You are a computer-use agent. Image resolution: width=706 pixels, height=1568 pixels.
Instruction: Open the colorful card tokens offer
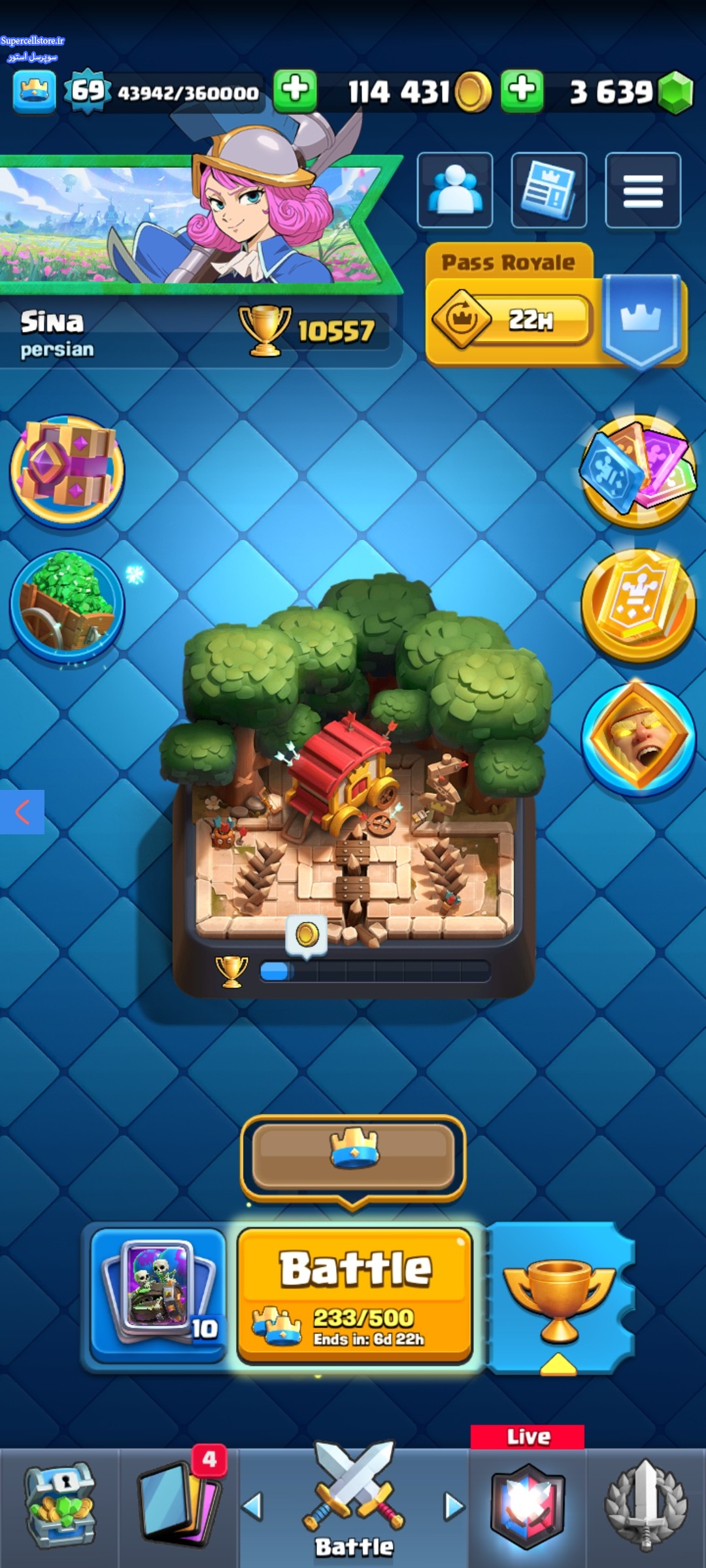click(638, 470)
